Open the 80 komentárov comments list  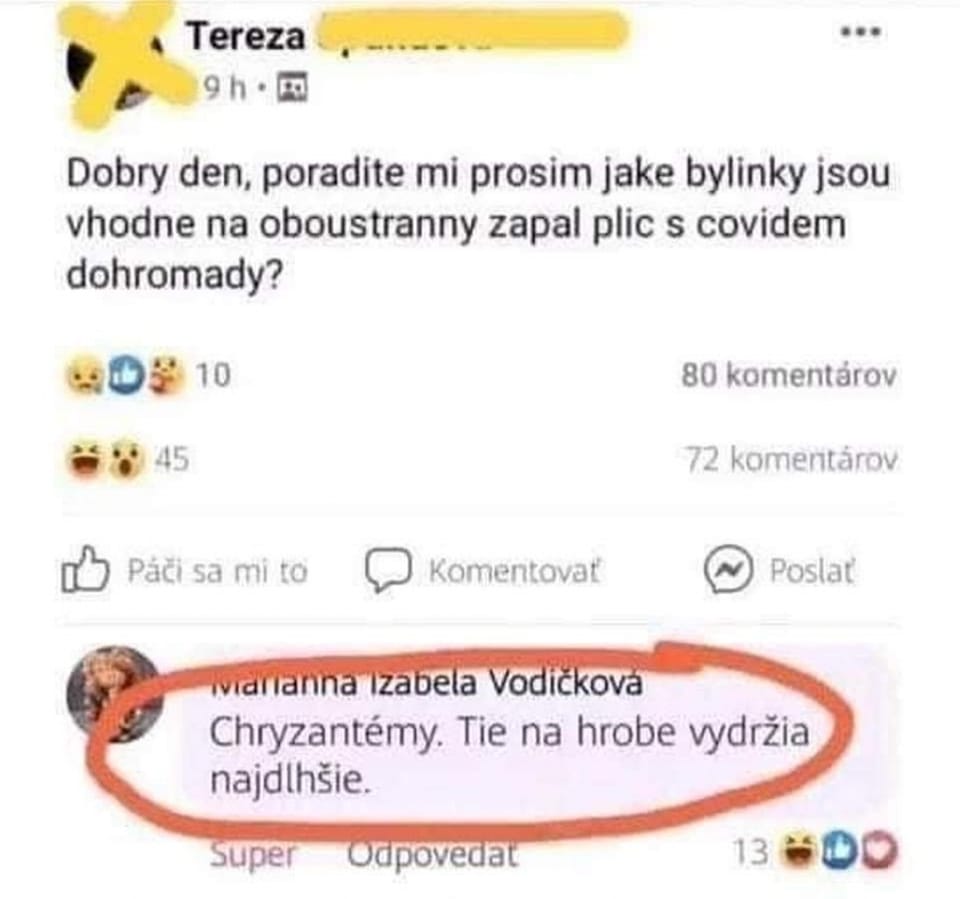pyautogui.click(x=788, y=376)
